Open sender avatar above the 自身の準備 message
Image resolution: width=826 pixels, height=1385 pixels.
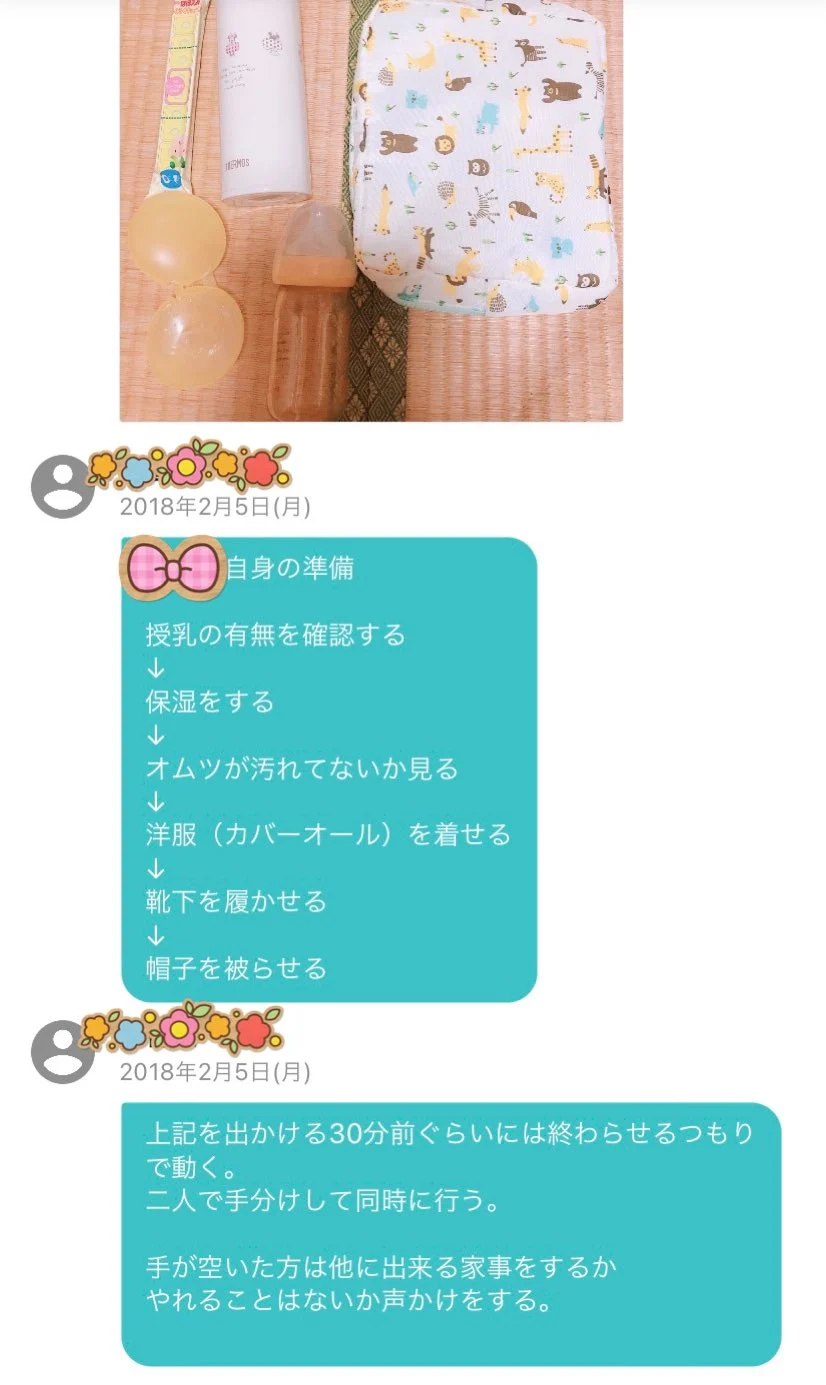(x=63, y=486)
